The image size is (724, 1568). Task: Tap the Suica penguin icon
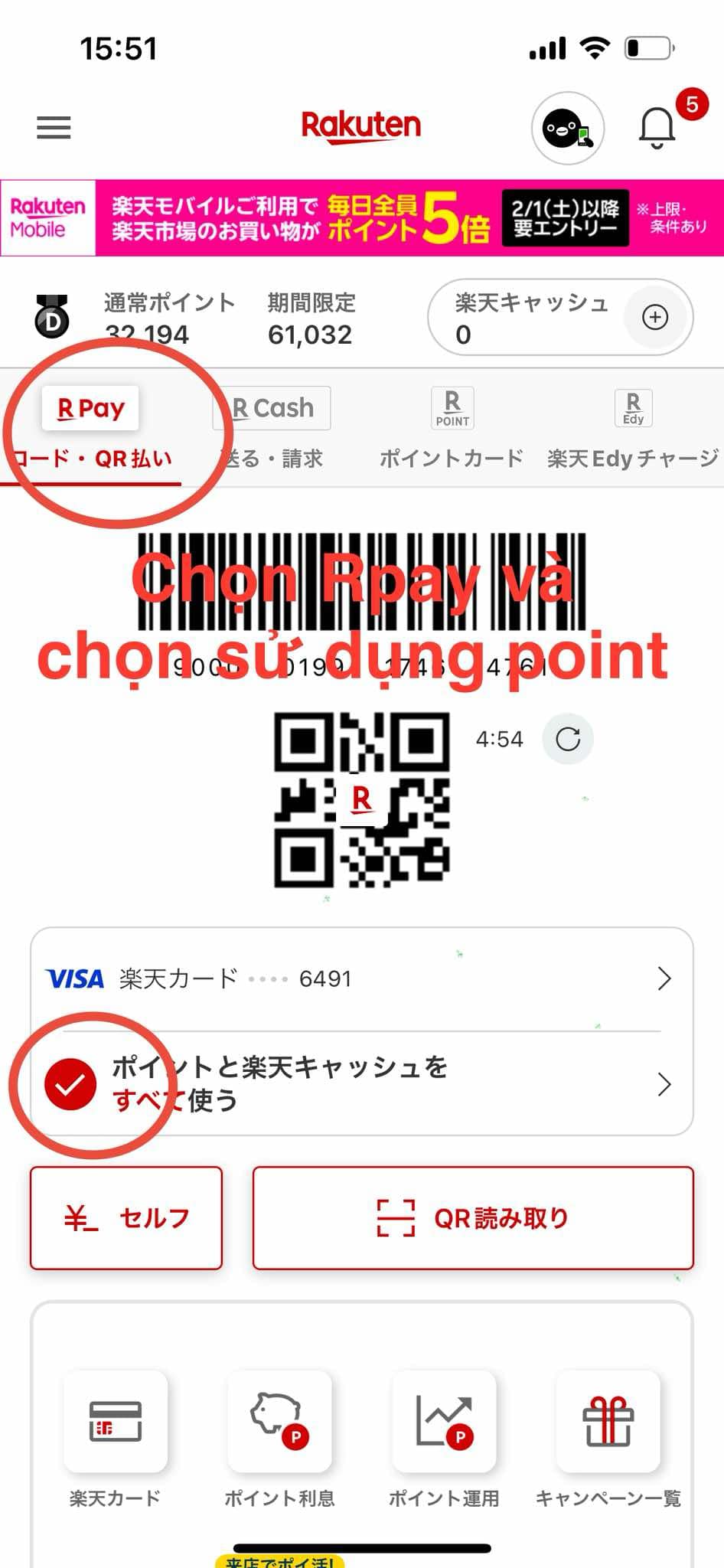pyautogui.click(x=567, y=129)
